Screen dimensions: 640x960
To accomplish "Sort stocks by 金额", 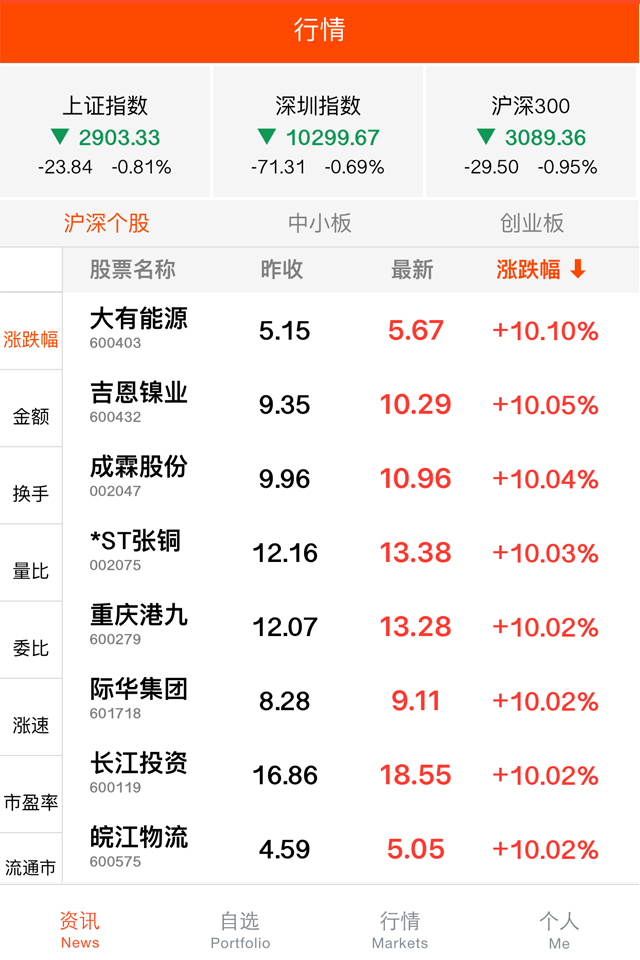I will [31, 416].
